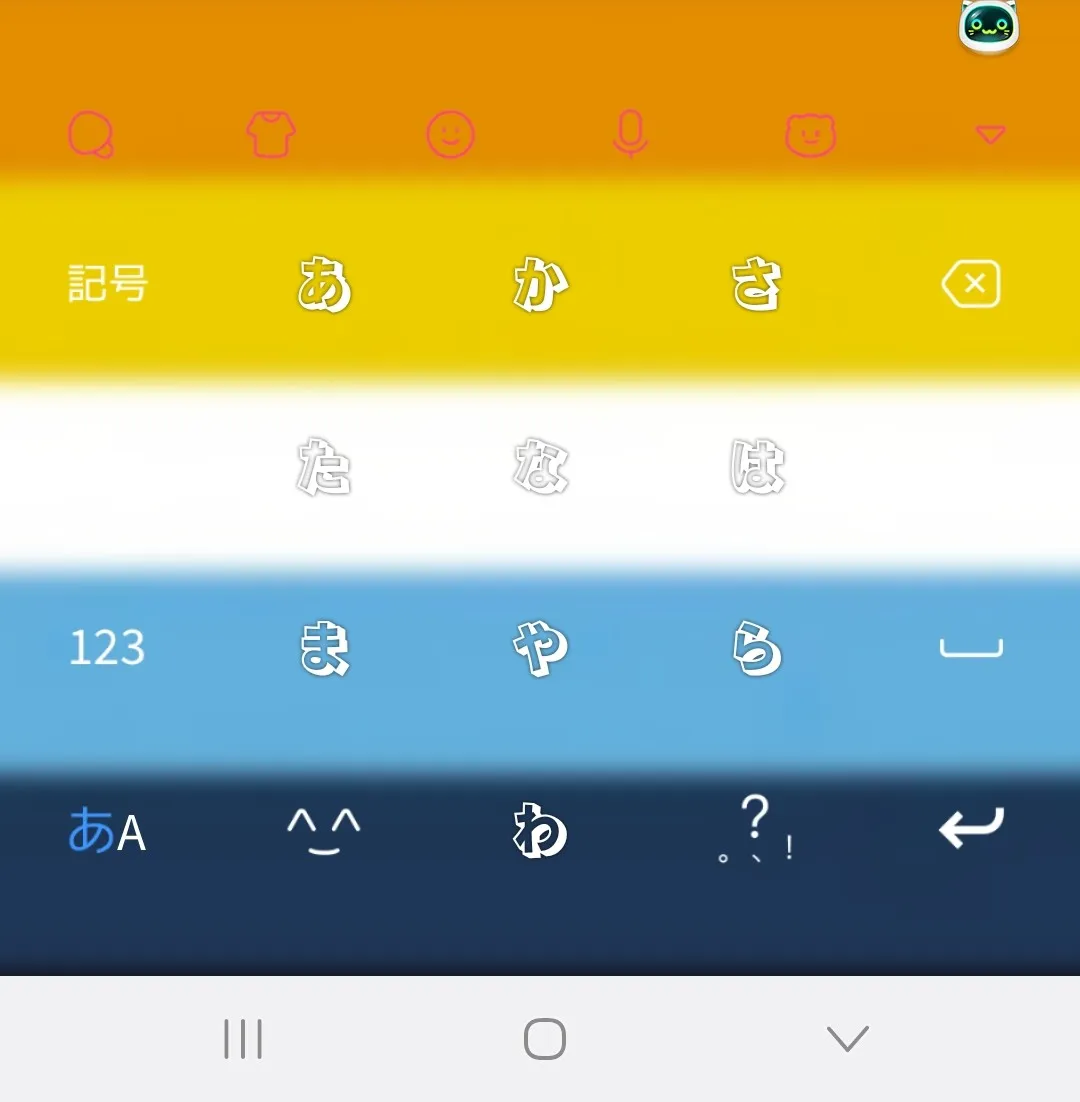The width and height of the screenshot is (1080, 1102).
Task: Open the cat robot assistant icon
Action: [x=989, y=27]
